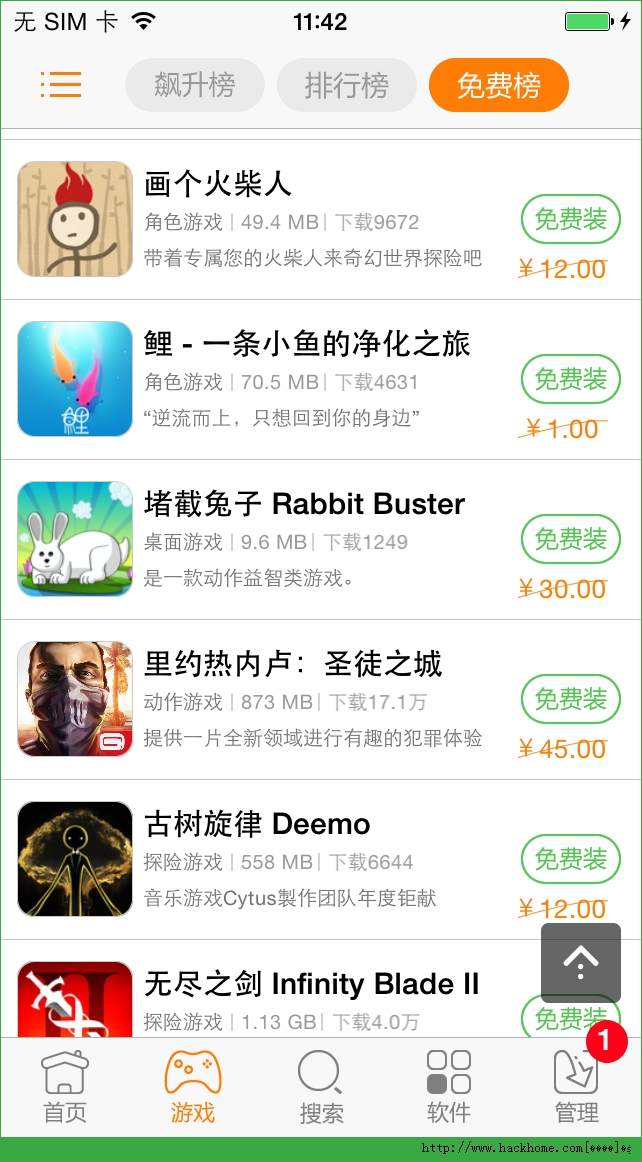This screenshot has height=1162, width=642.
Task: Open the 管理 tab
Action: click(x=577, y=1087)
